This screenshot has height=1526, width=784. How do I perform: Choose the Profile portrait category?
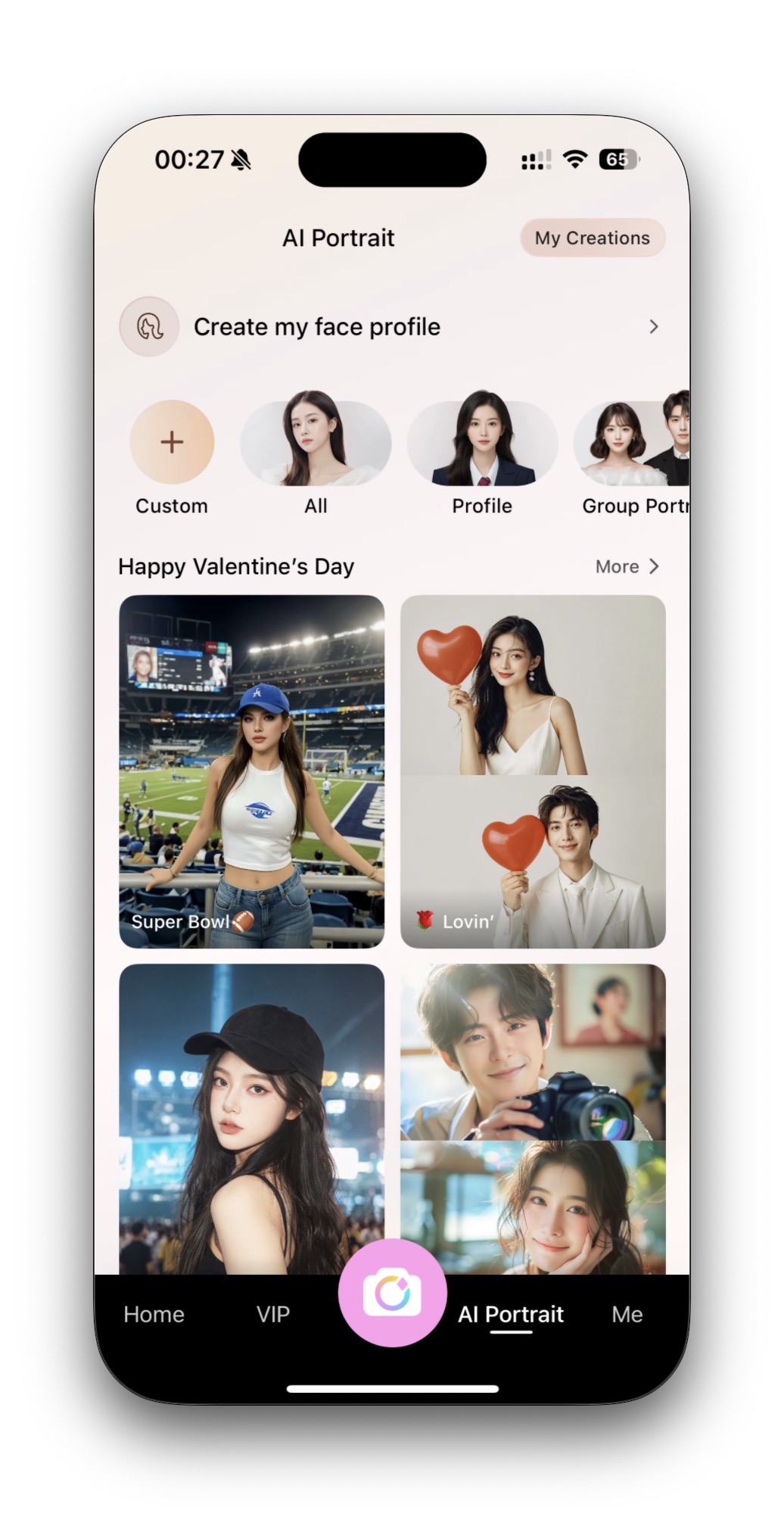tap(482, 443)
